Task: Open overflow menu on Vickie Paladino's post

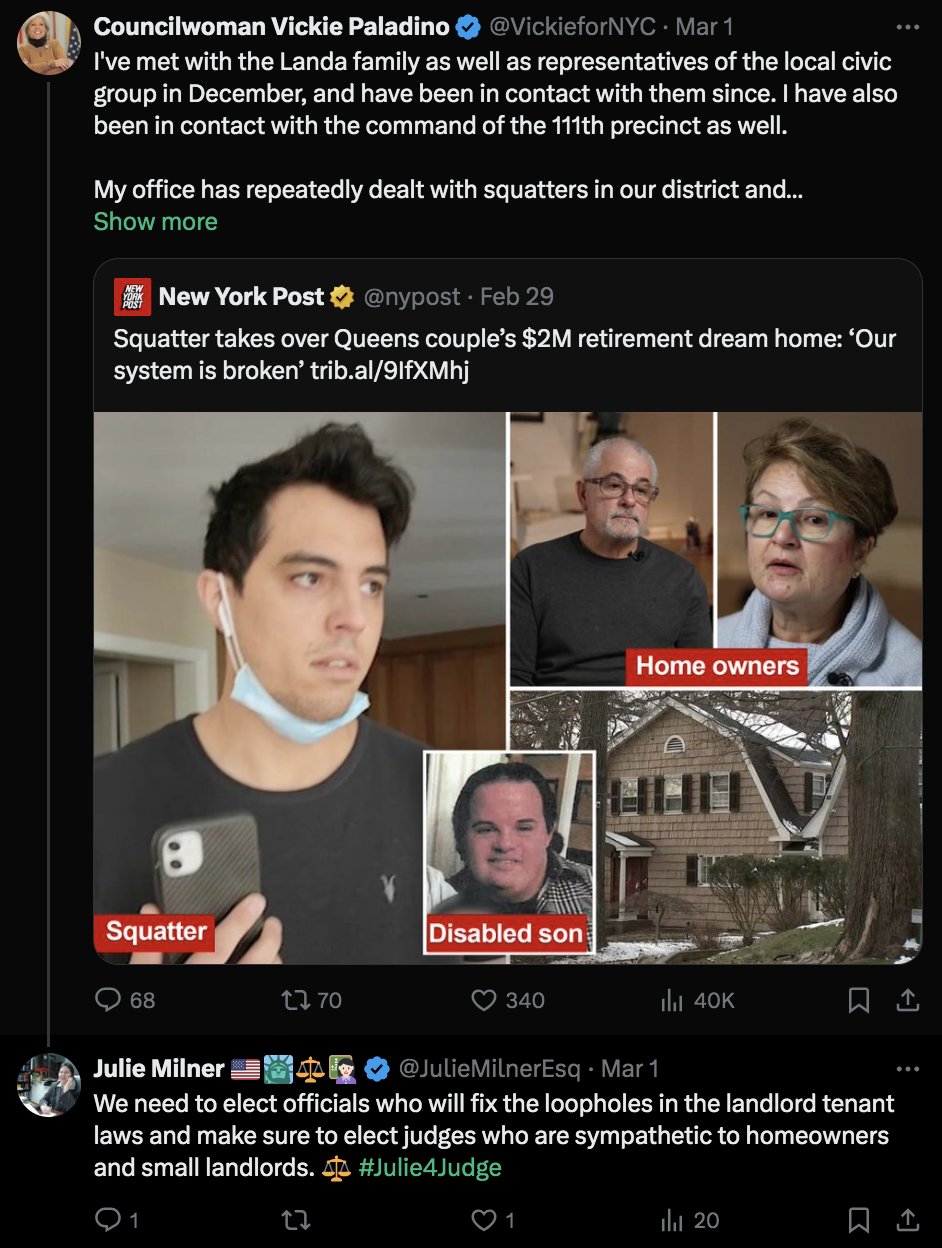Action: point(907,27)
